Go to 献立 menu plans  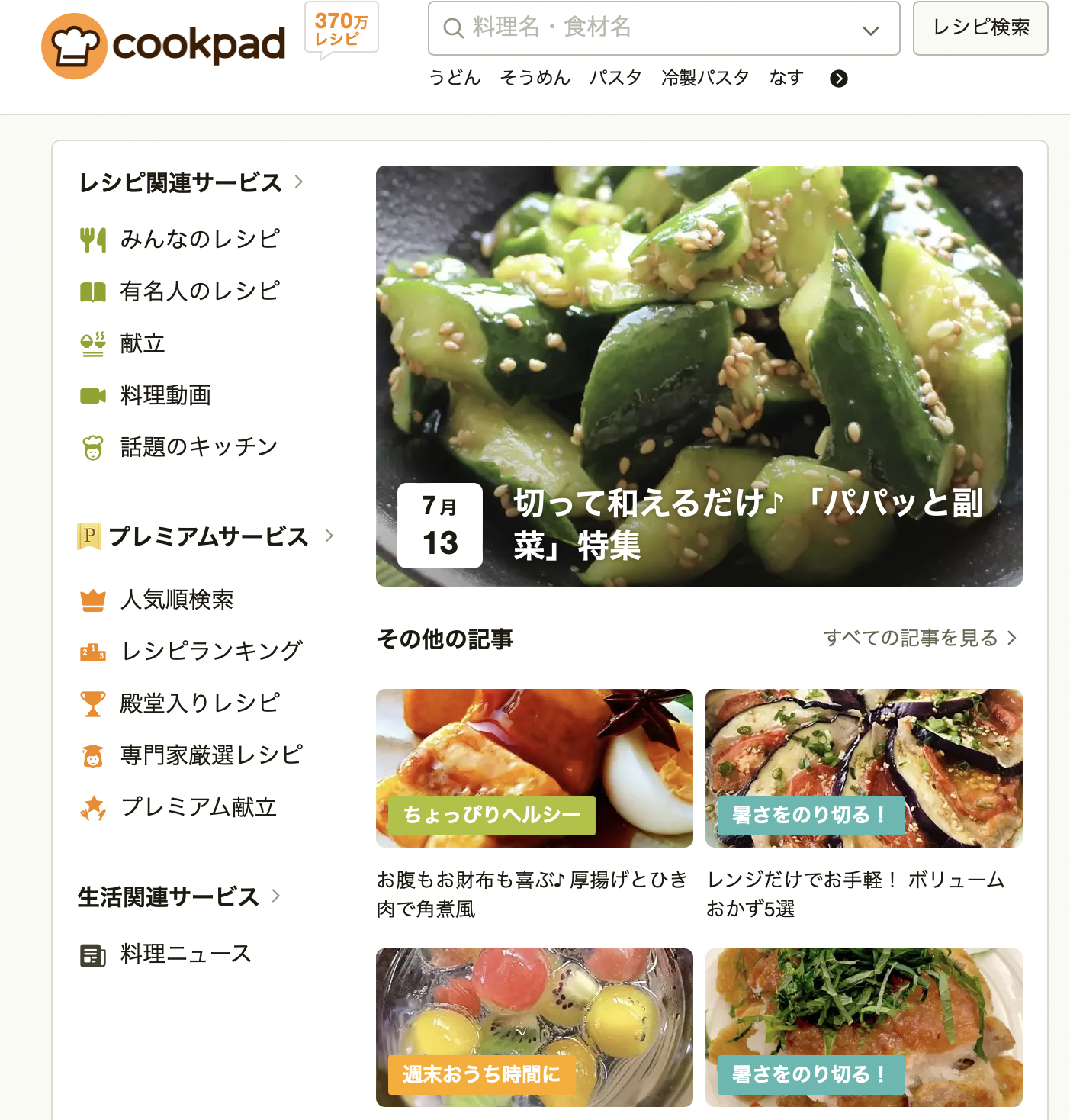pyautogui.click(x=142, y=343)
